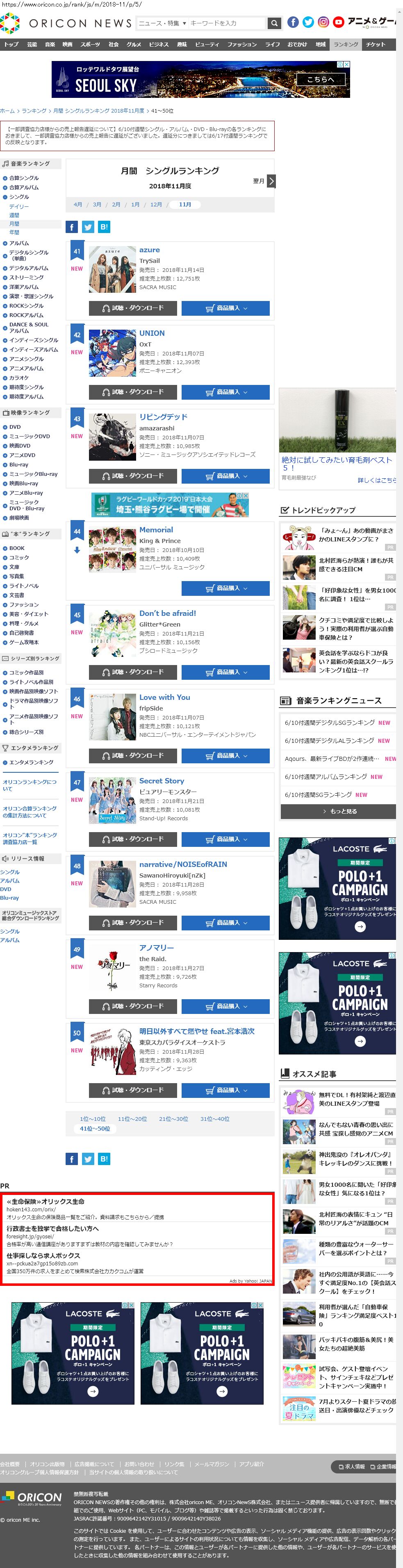Tap the keyword search input field
The image size is (403, 1568).
(227, 23)
